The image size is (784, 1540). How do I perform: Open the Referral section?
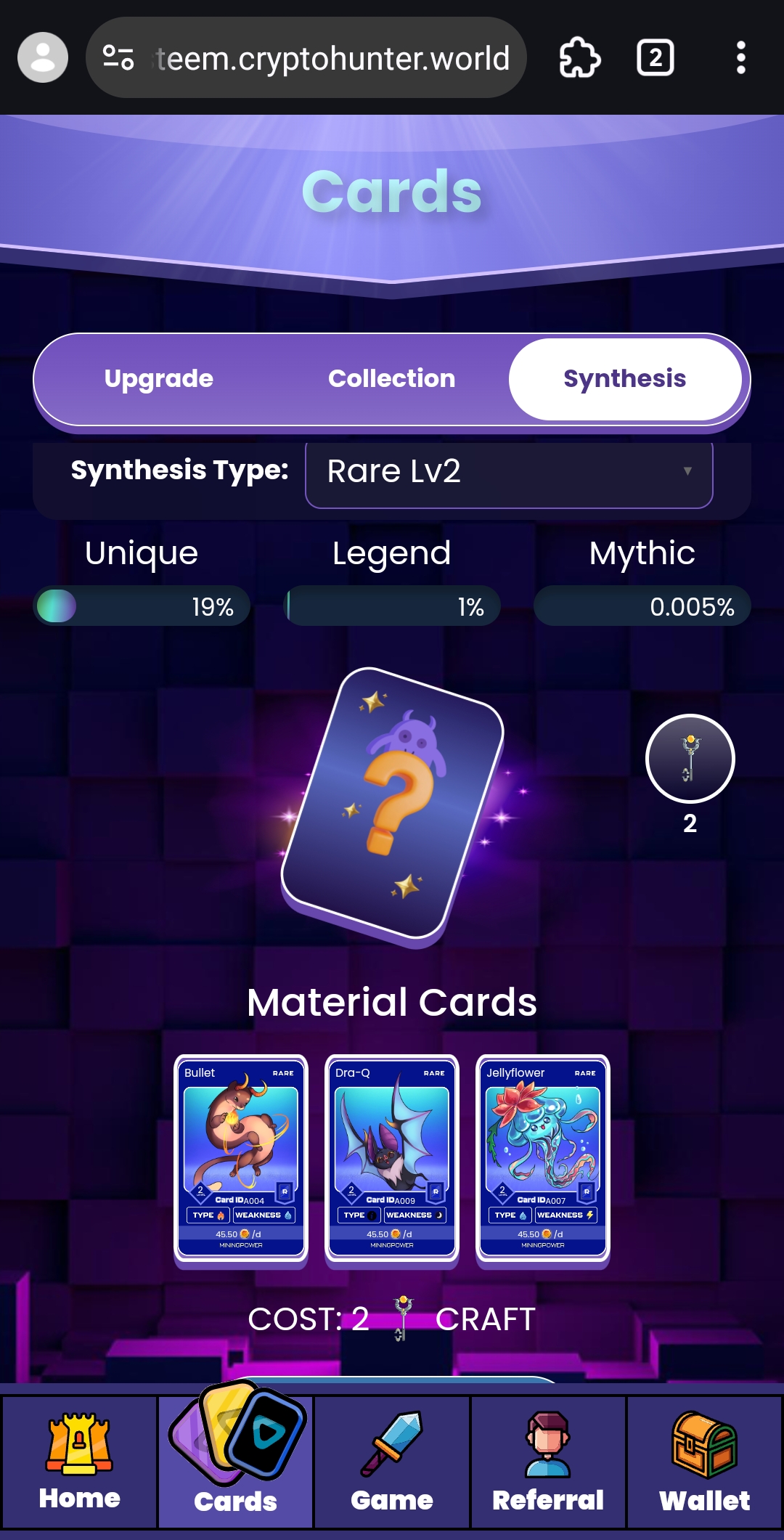[x=548, y=1462]
